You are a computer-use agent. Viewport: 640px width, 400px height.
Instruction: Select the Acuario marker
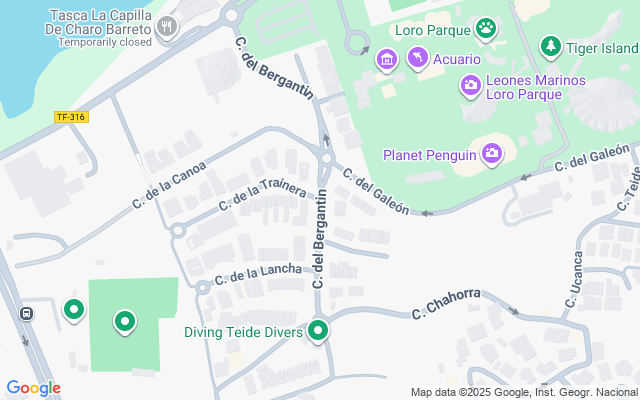coord(418,59)
